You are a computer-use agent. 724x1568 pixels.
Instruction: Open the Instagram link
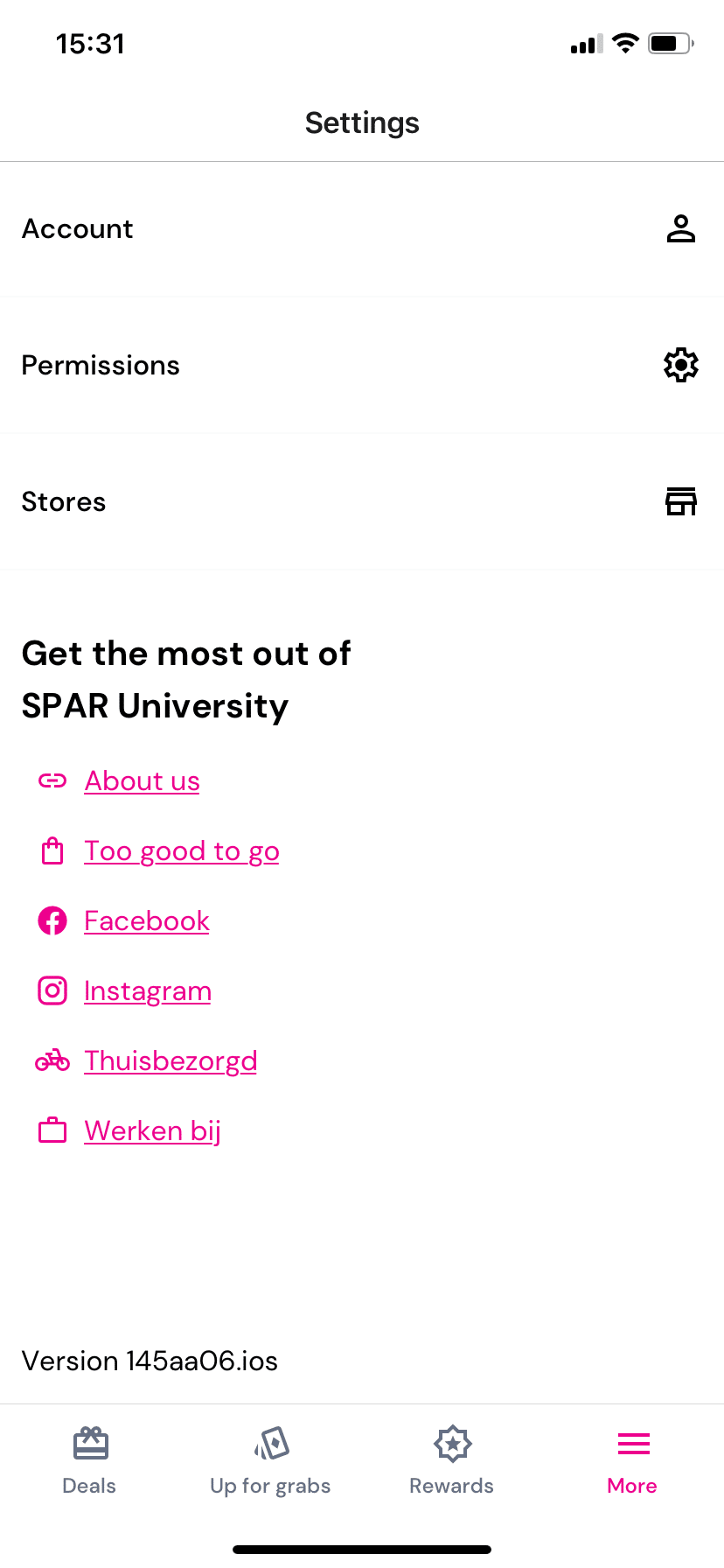147,990
